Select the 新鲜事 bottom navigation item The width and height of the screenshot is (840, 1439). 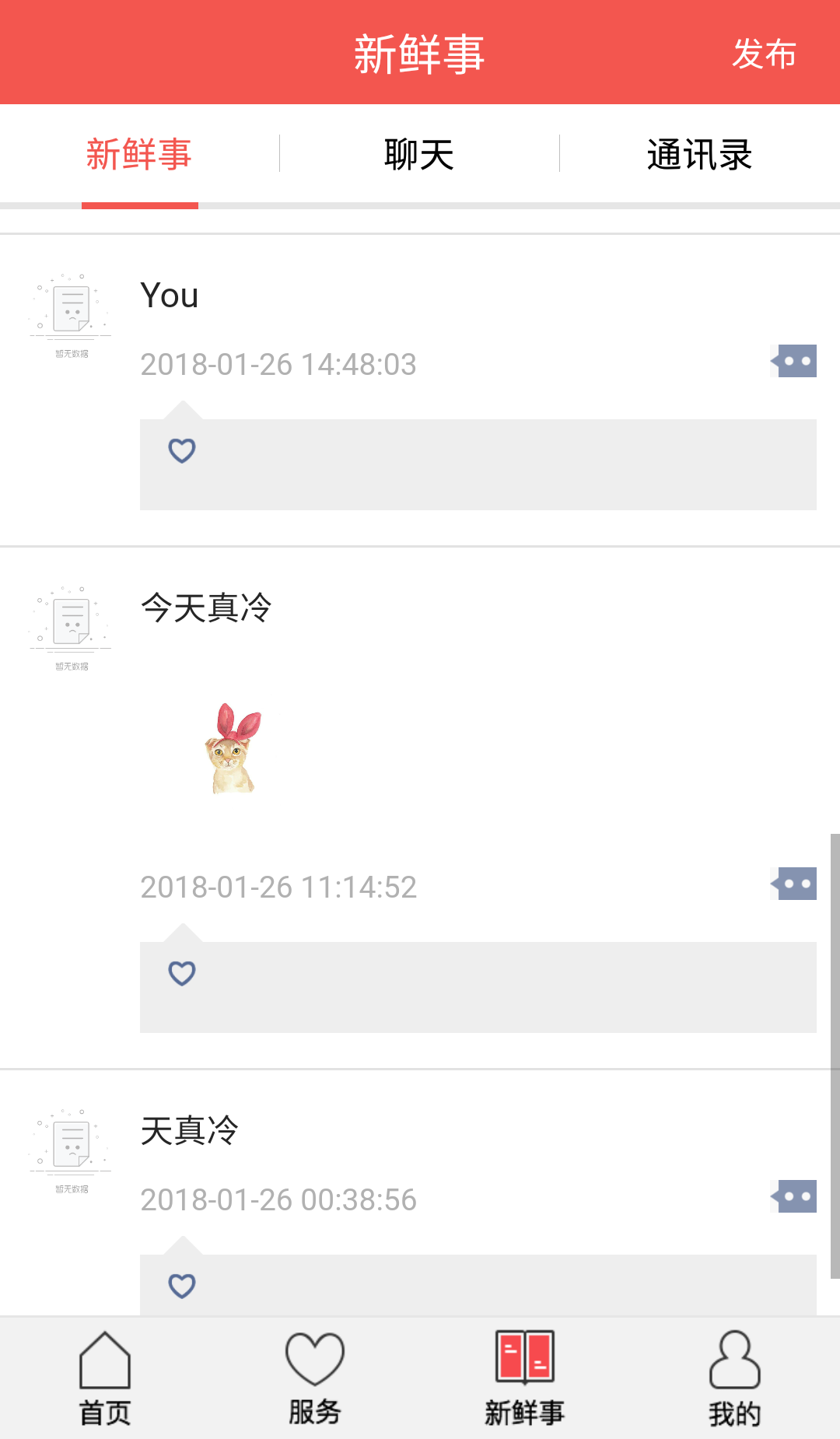pos(525,1378)
